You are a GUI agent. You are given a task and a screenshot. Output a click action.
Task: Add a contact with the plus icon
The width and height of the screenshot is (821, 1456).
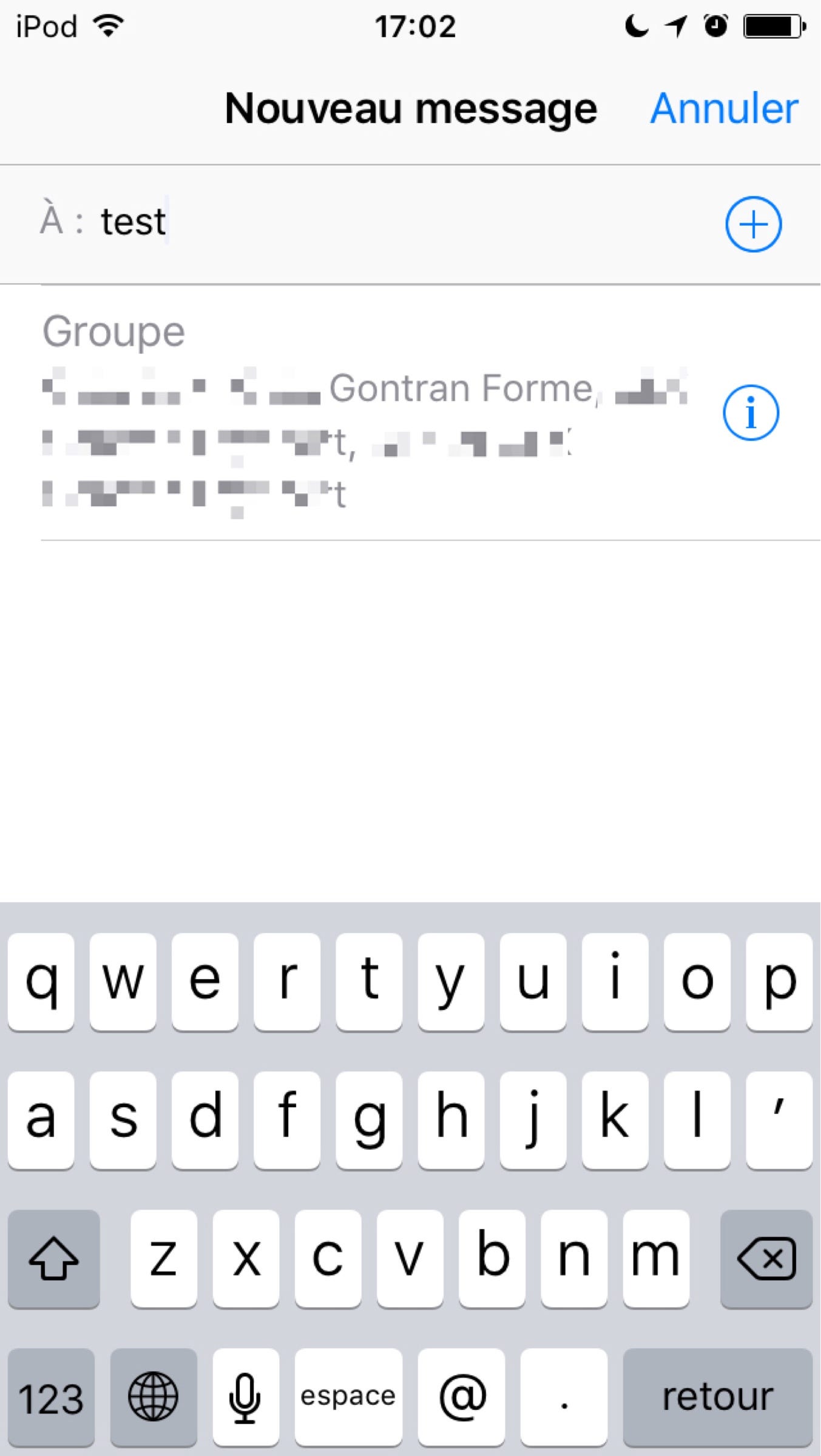753,224
